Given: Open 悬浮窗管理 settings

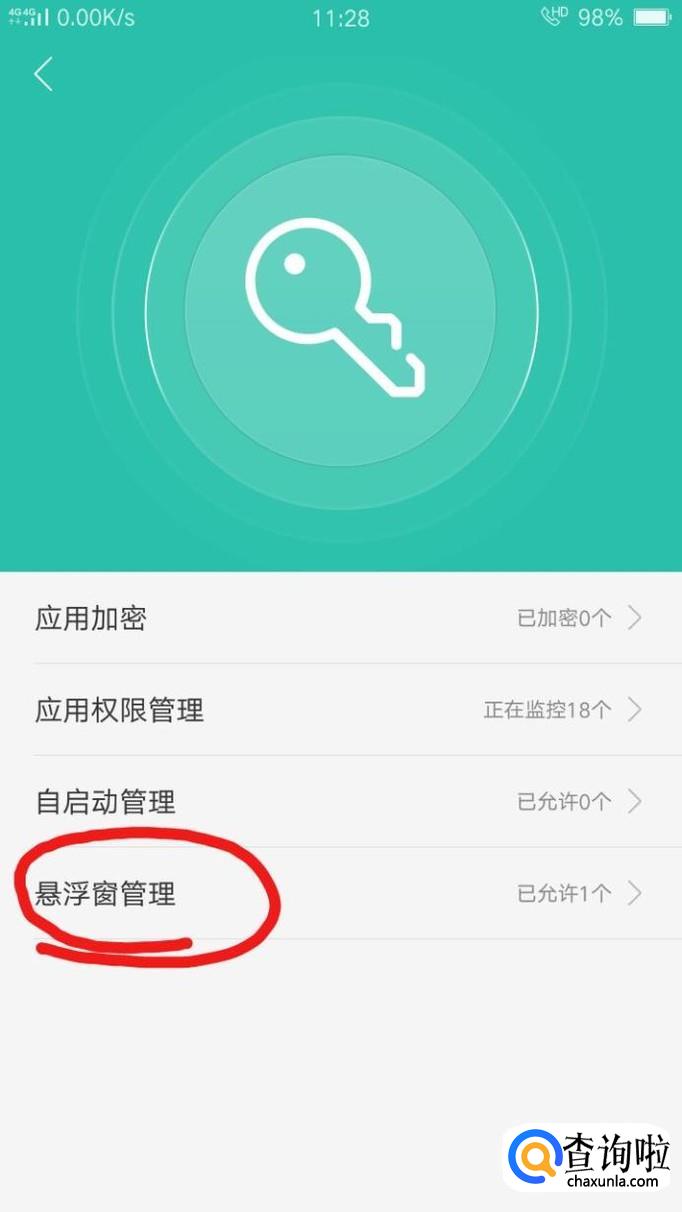Looking at the screenshot, I should click(341, 893).
